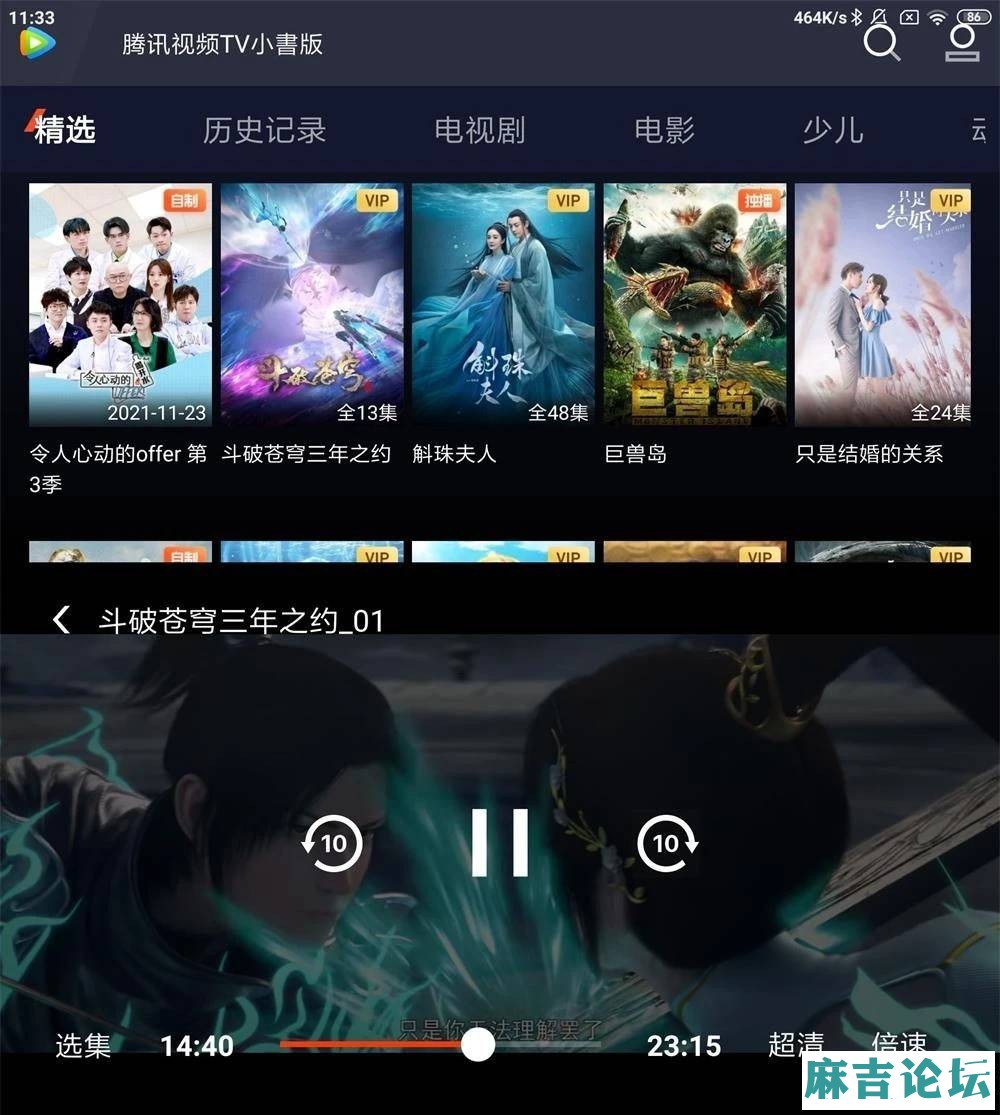Image resolution: width=1000 pixels, height=1115 pixels.
Task: Open 斛珠夫人 poster
Action: [x=503, y=305]
